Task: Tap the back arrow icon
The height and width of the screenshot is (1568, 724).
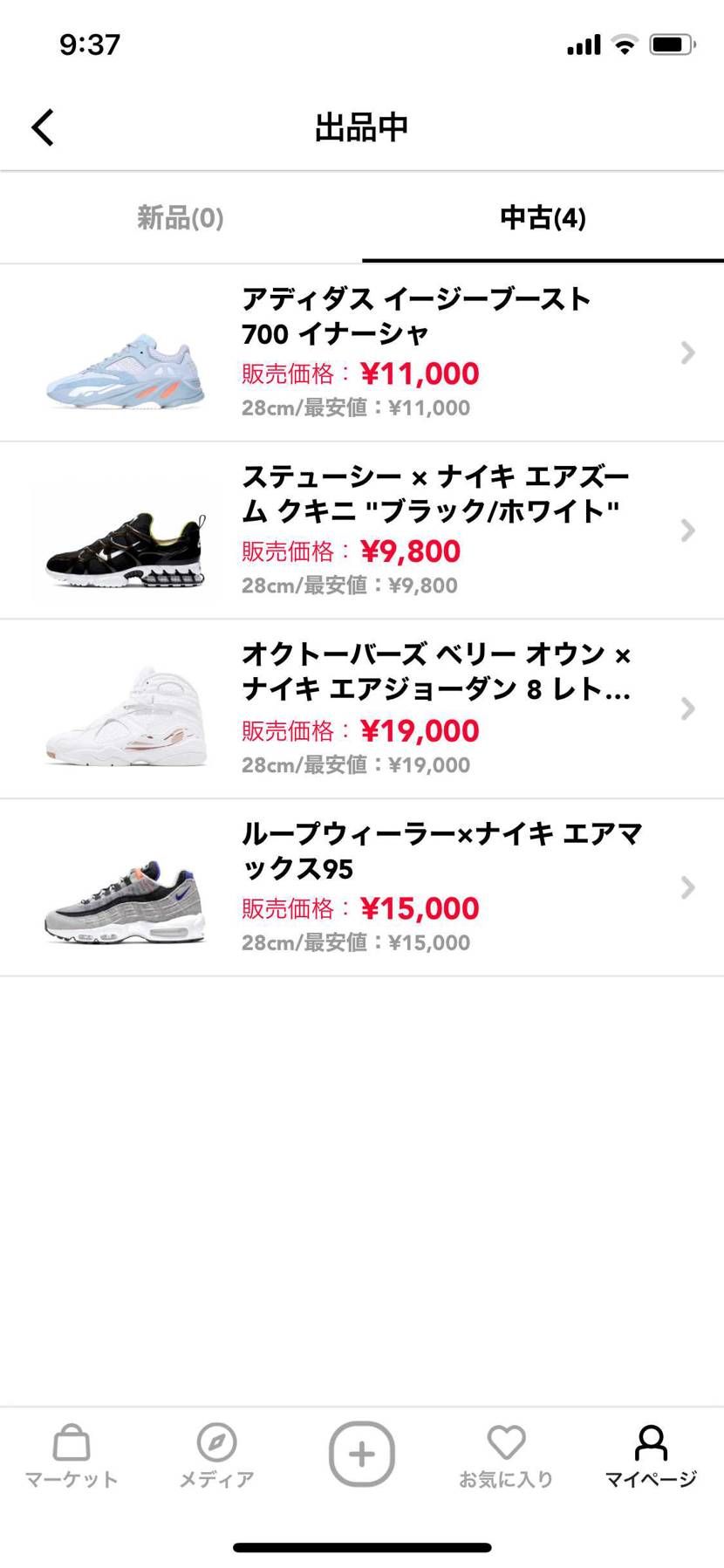Action: (x=42, y=127)
